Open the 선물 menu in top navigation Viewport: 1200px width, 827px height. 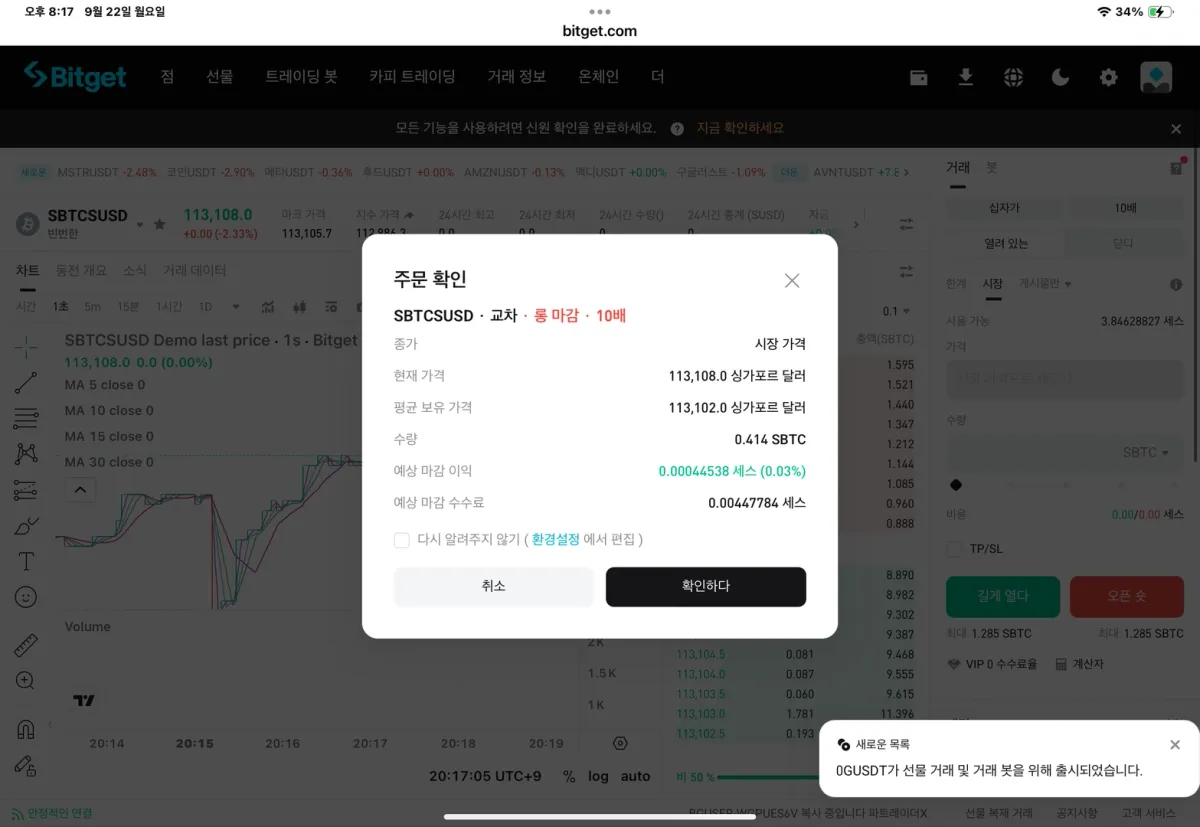coord(219,77)
